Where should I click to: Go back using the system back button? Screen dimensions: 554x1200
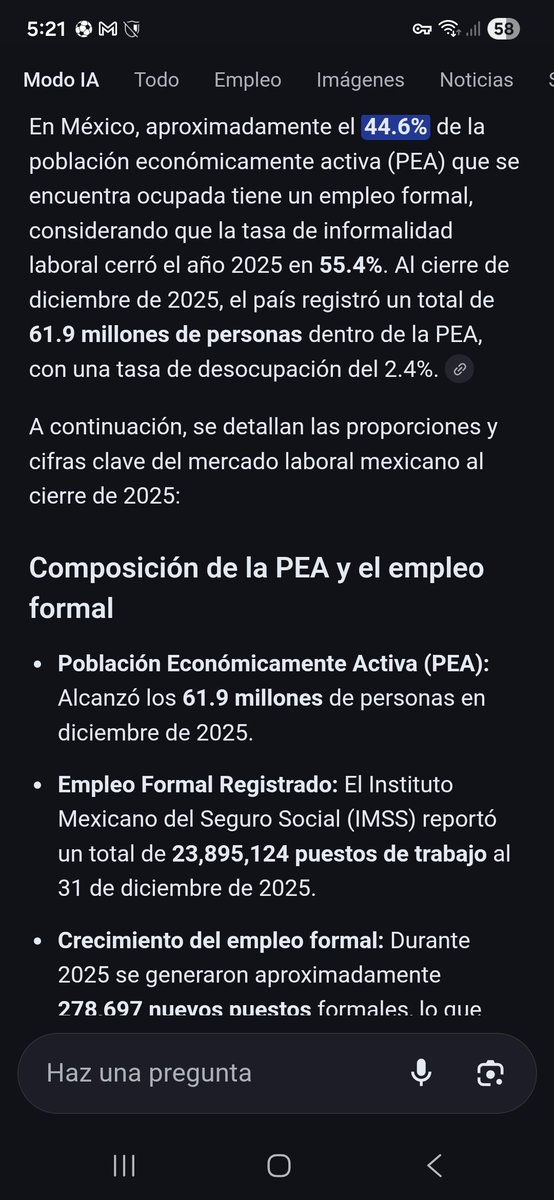[x=434, y=1165]
